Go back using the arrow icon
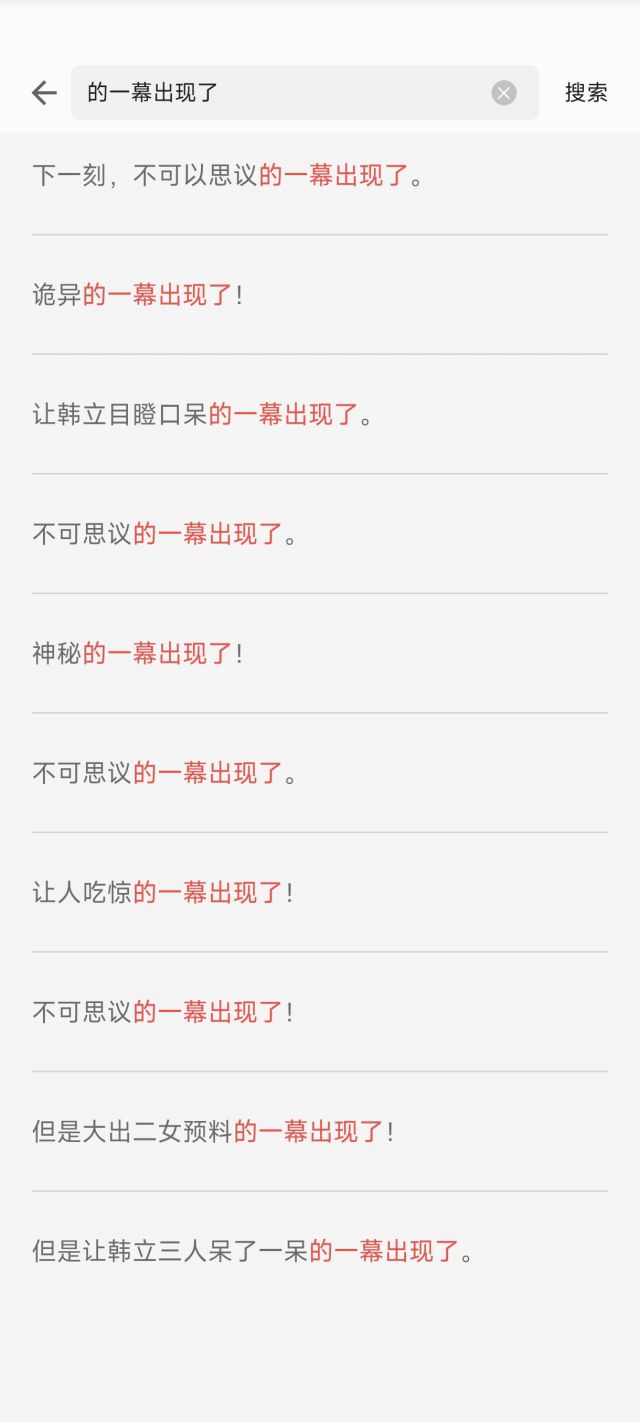Screen dimensions: 640x1422 pyautogui.click(x=44, y=93)
